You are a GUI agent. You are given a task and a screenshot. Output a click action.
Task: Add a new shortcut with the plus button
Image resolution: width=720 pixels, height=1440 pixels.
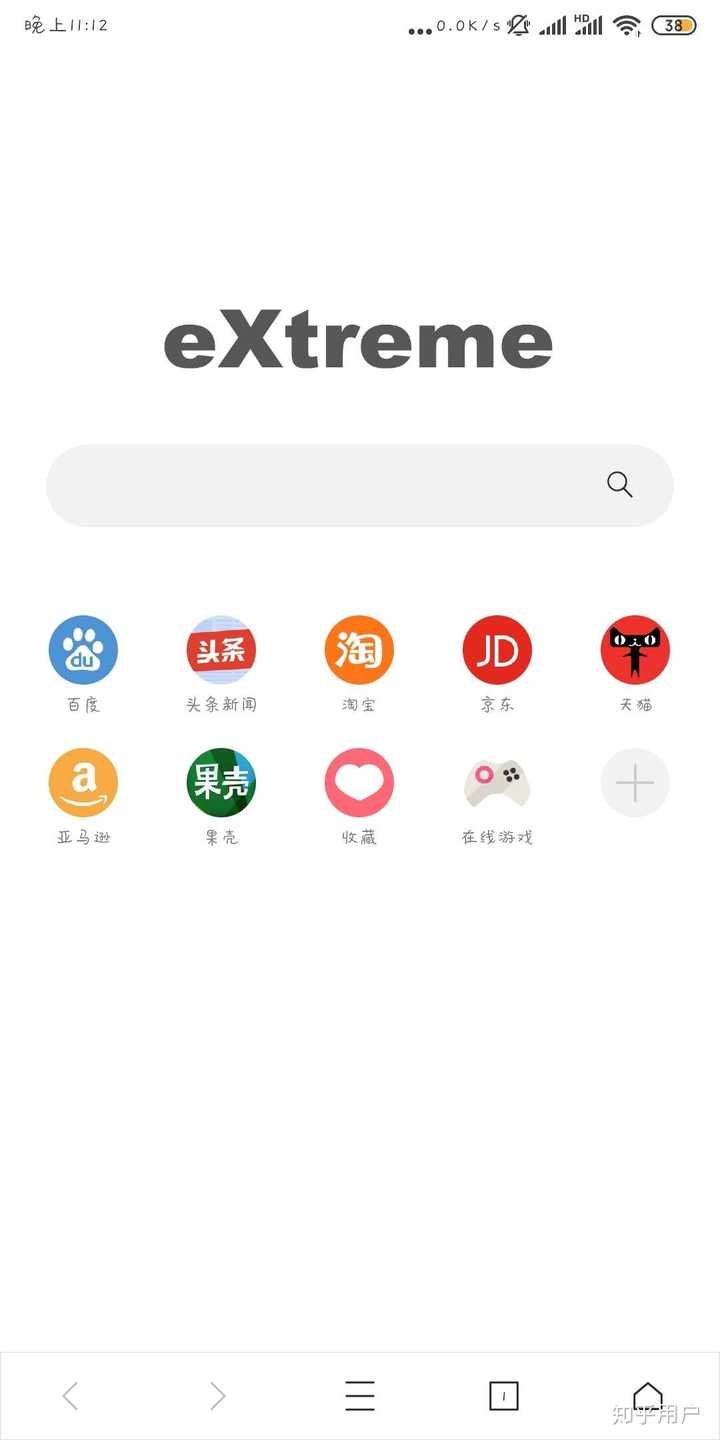pos(635,783)
